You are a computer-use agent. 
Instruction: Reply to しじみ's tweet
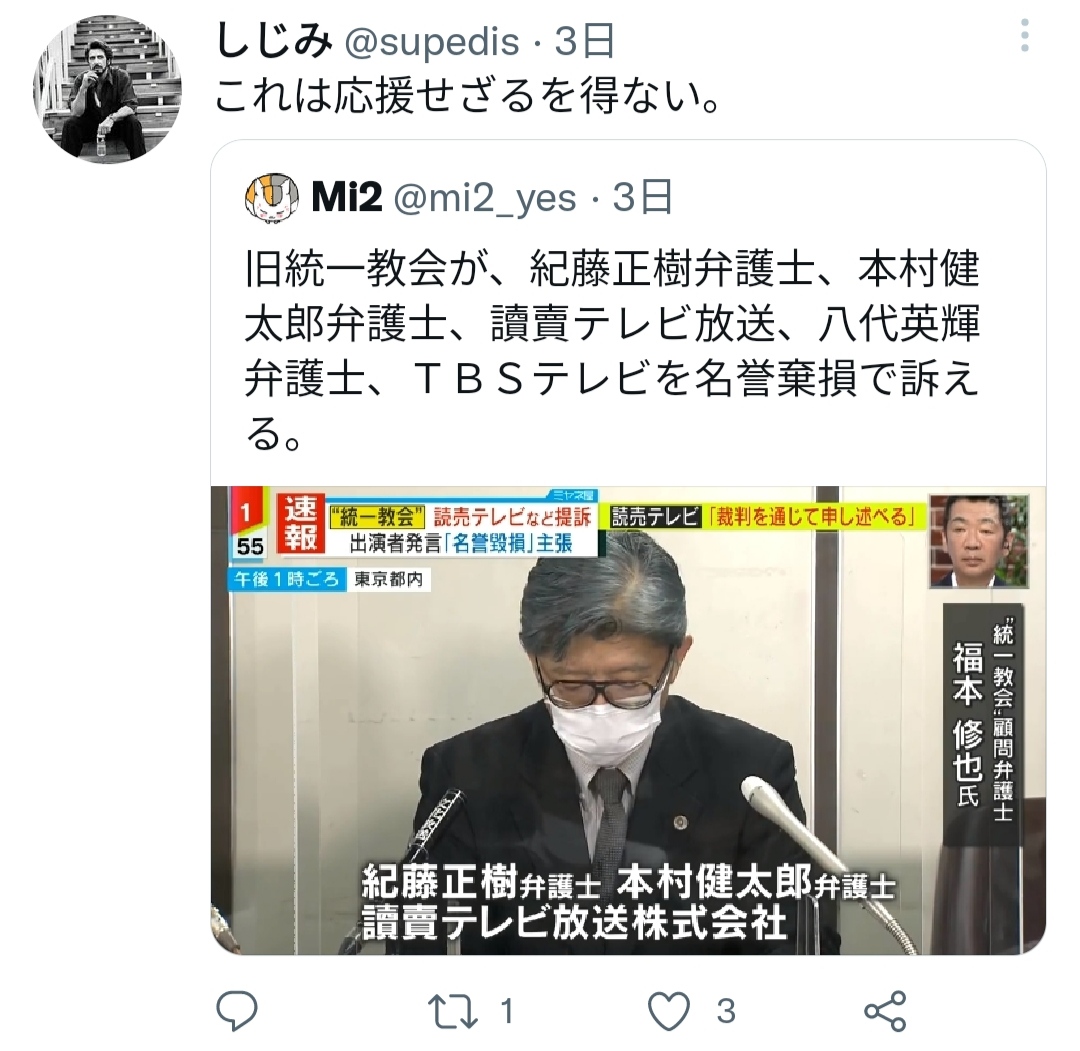coord(237,1011)
